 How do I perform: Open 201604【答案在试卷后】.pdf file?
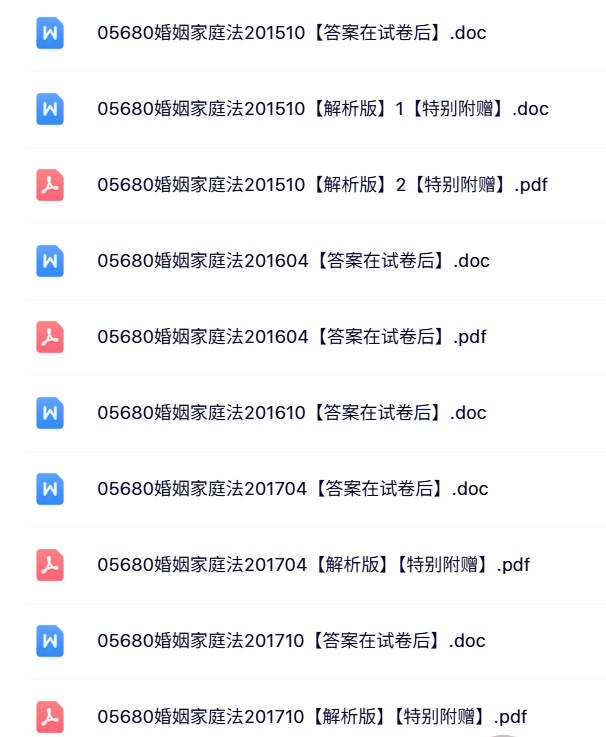coord(291,337)
